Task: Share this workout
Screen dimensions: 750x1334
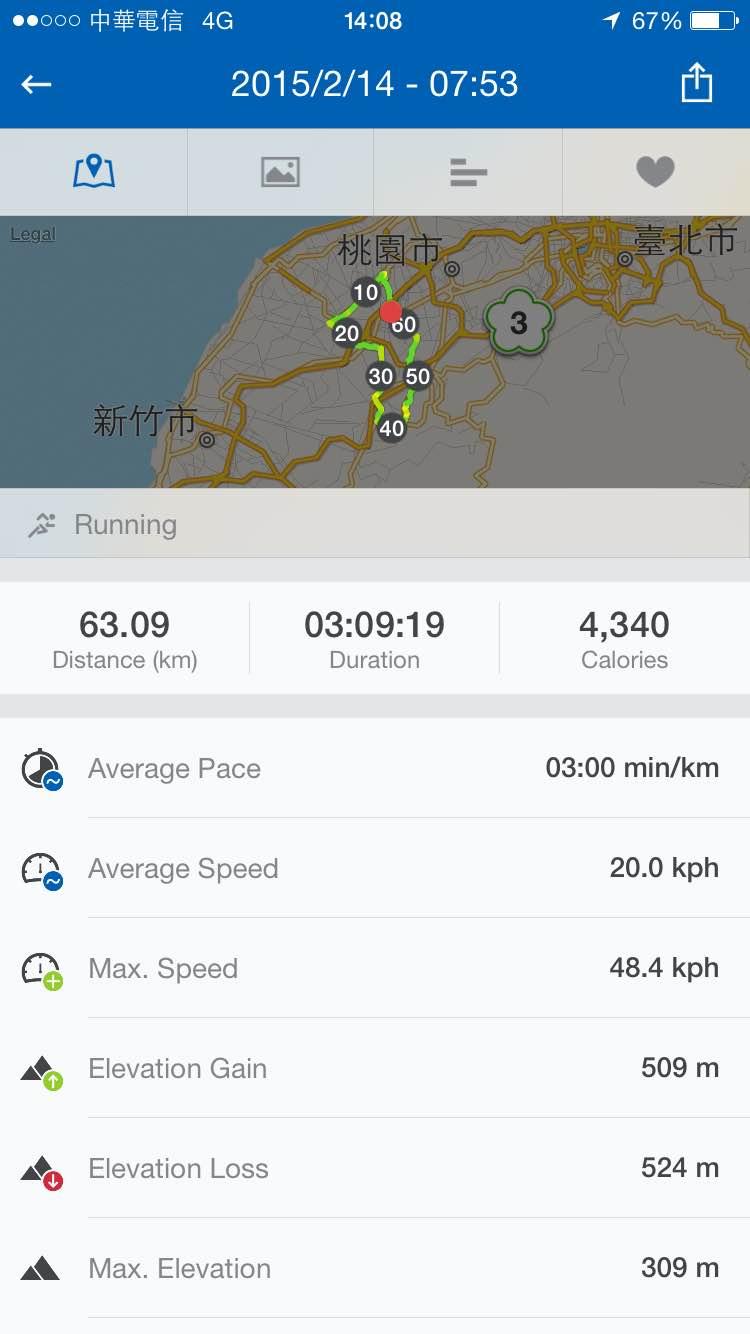Action: (x=696, y=83)
